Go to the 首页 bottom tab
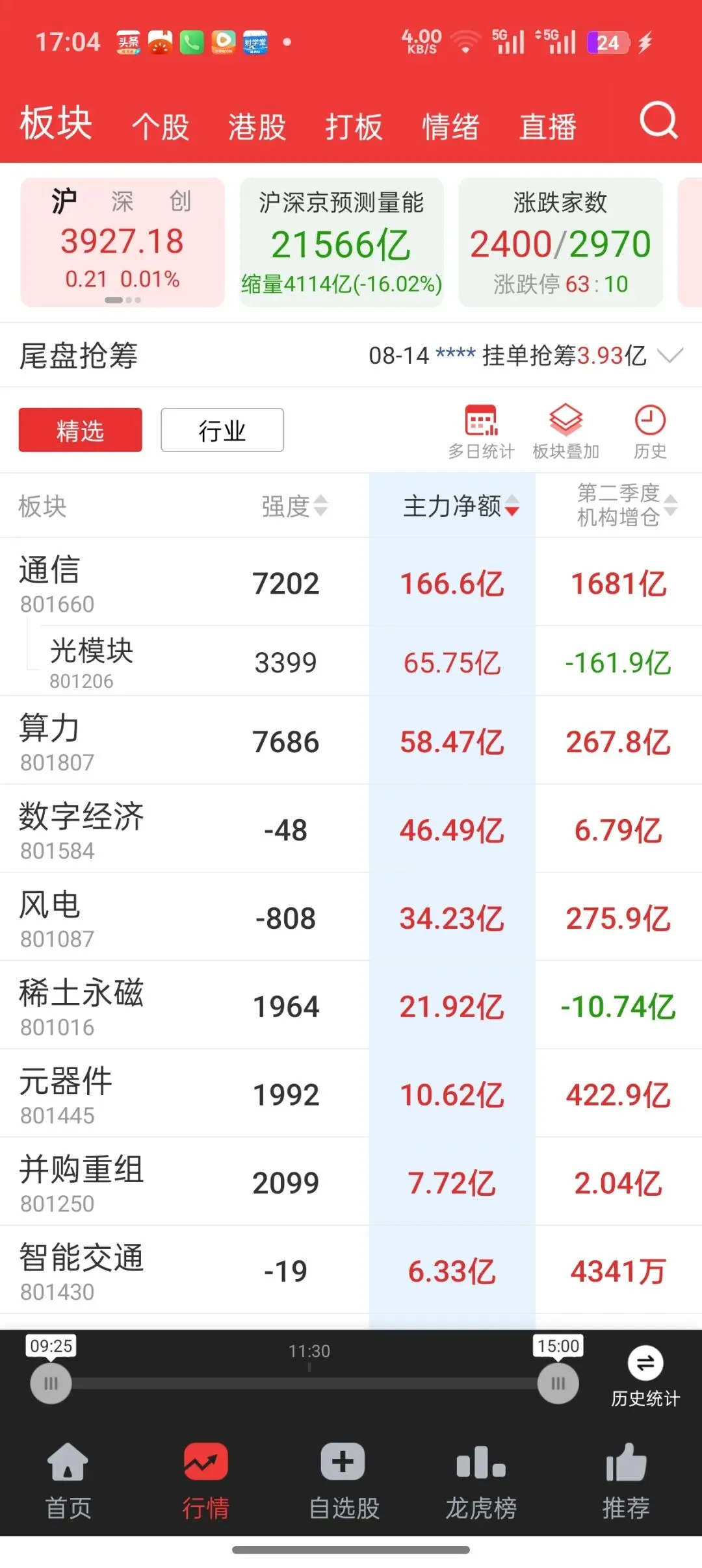702x1568 pixels. coord(68,1482)
